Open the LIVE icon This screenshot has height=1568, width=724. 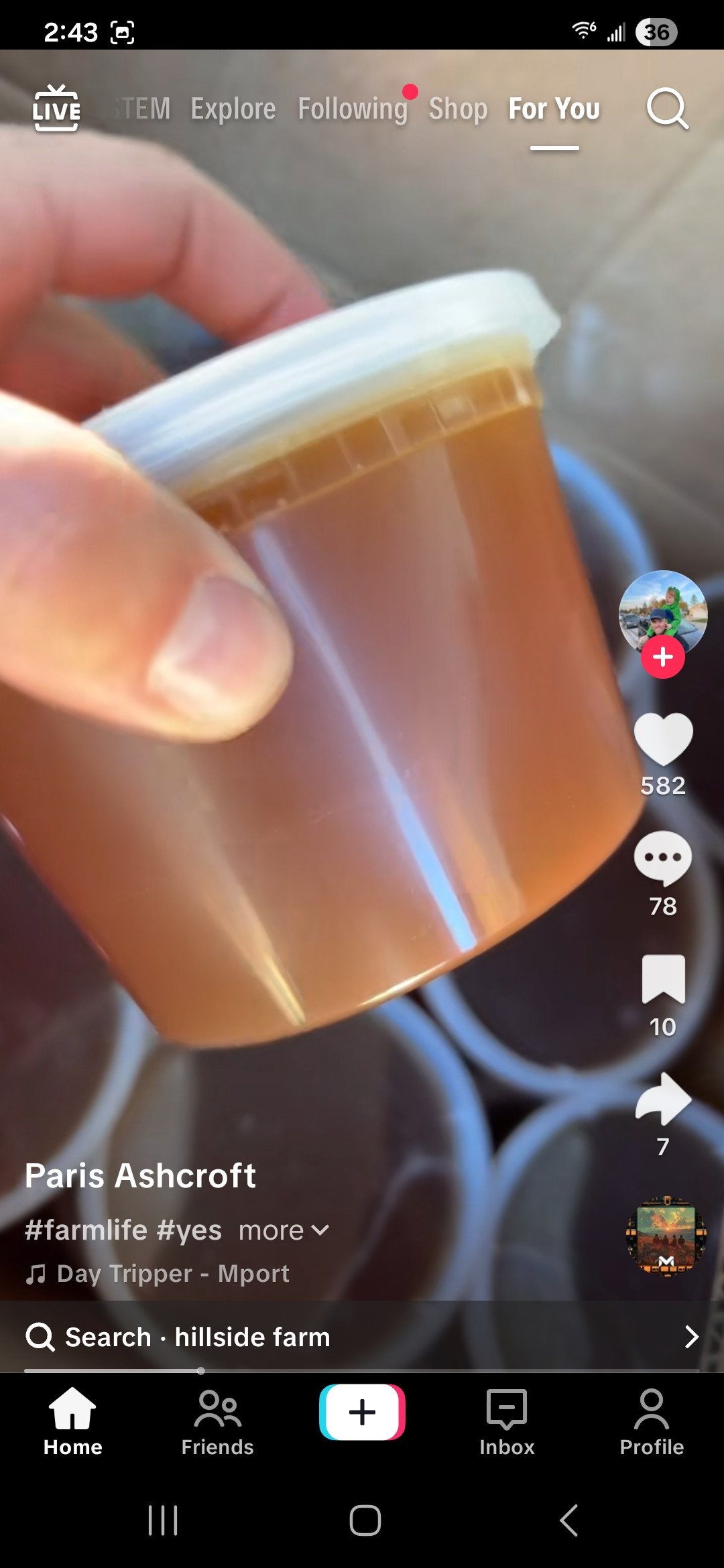click(56, 109)
